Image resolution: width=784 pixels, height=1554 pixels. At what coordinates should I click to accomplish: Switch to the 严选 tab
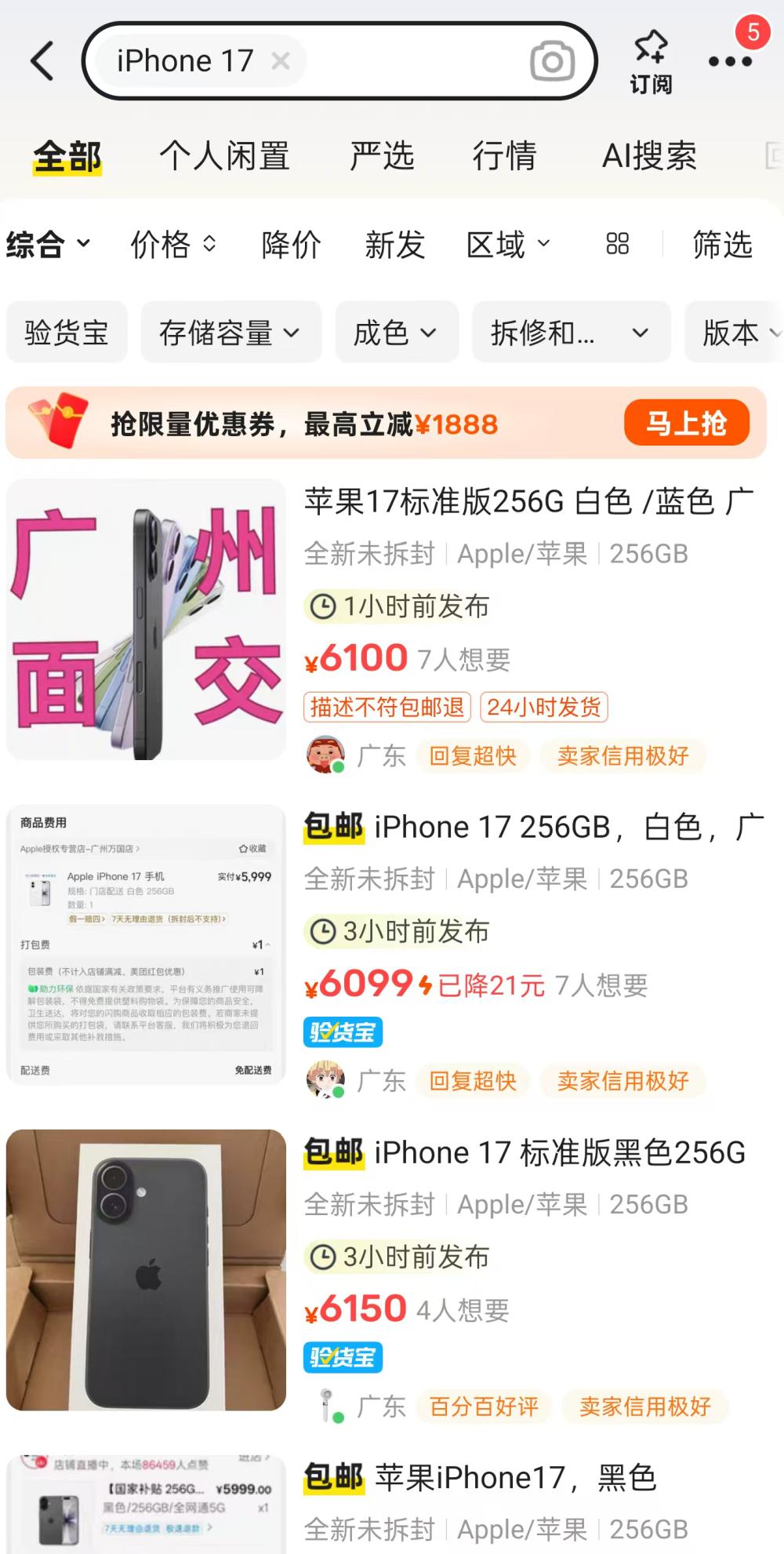[382, 156]
